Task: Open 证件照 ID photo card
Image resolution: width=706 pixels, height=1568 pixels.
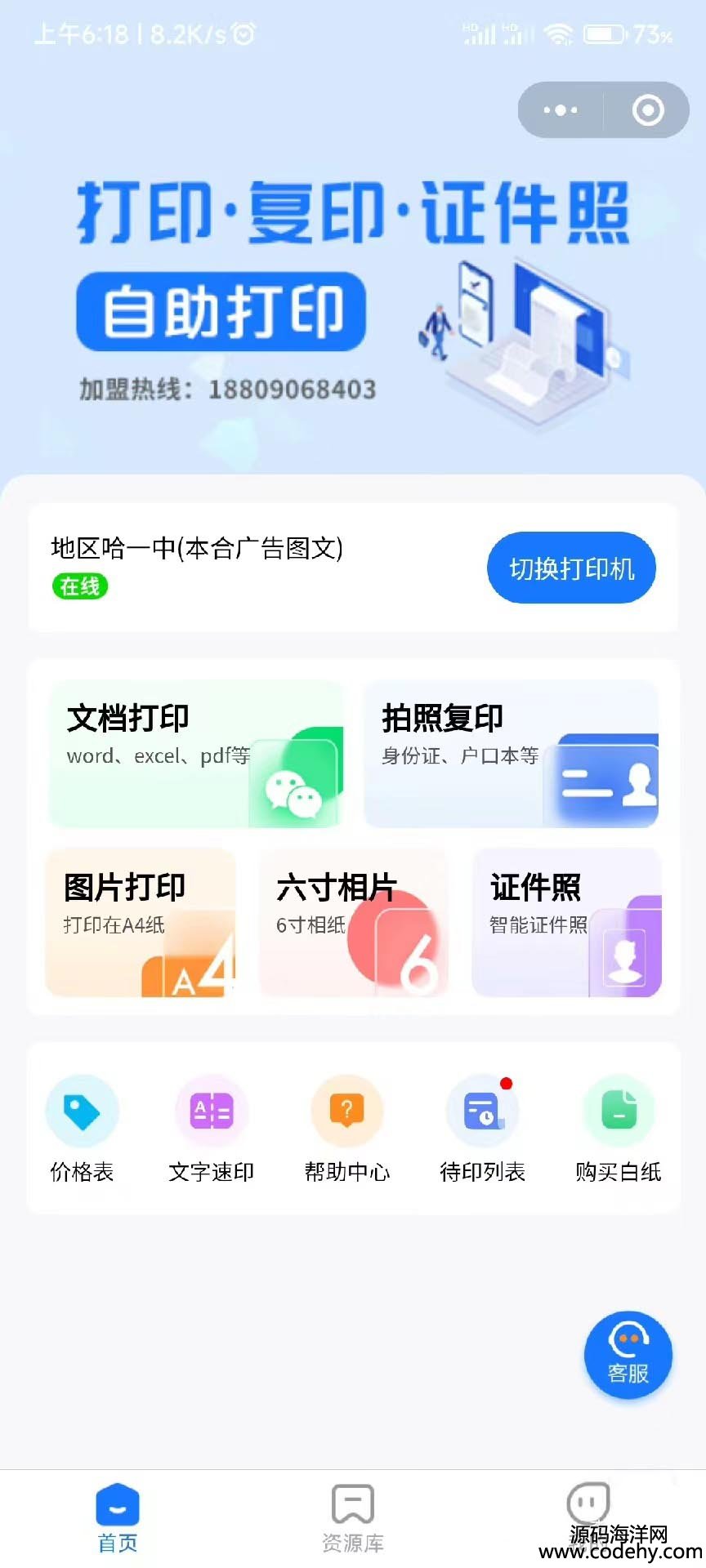Action: [x=566, y=922]
